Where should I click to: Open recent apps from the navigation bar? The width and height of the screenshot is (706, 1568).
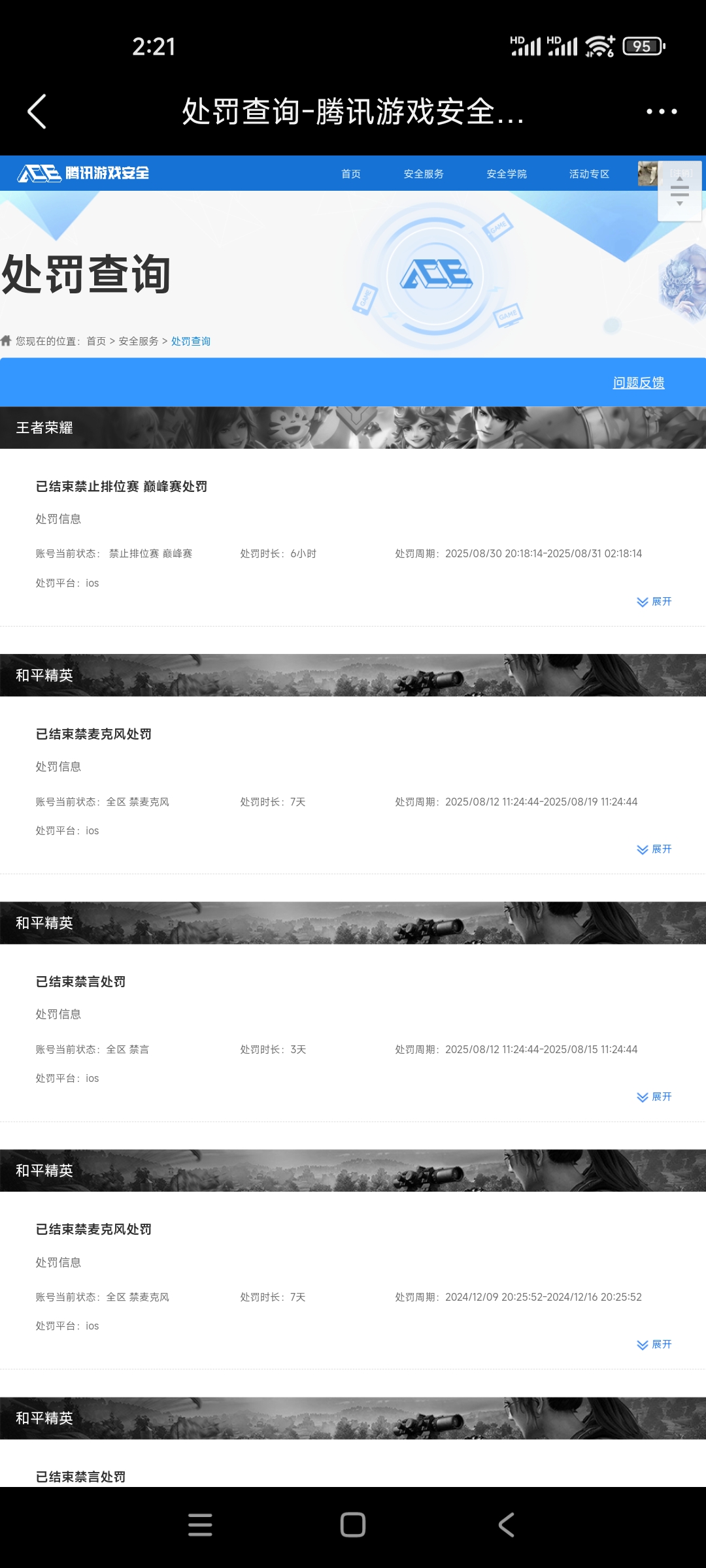point(200,1525)
